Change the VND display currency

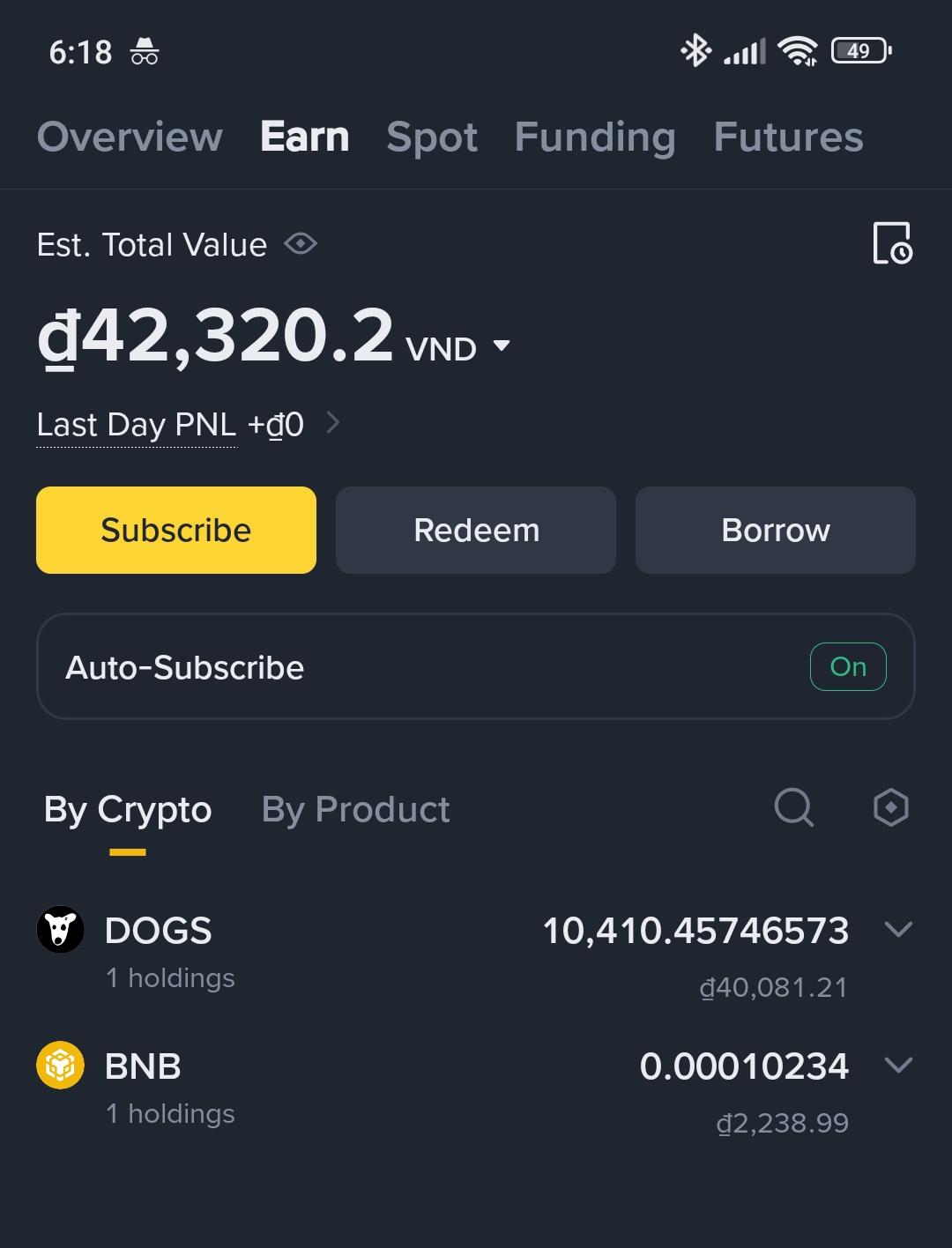click(501, 346)
